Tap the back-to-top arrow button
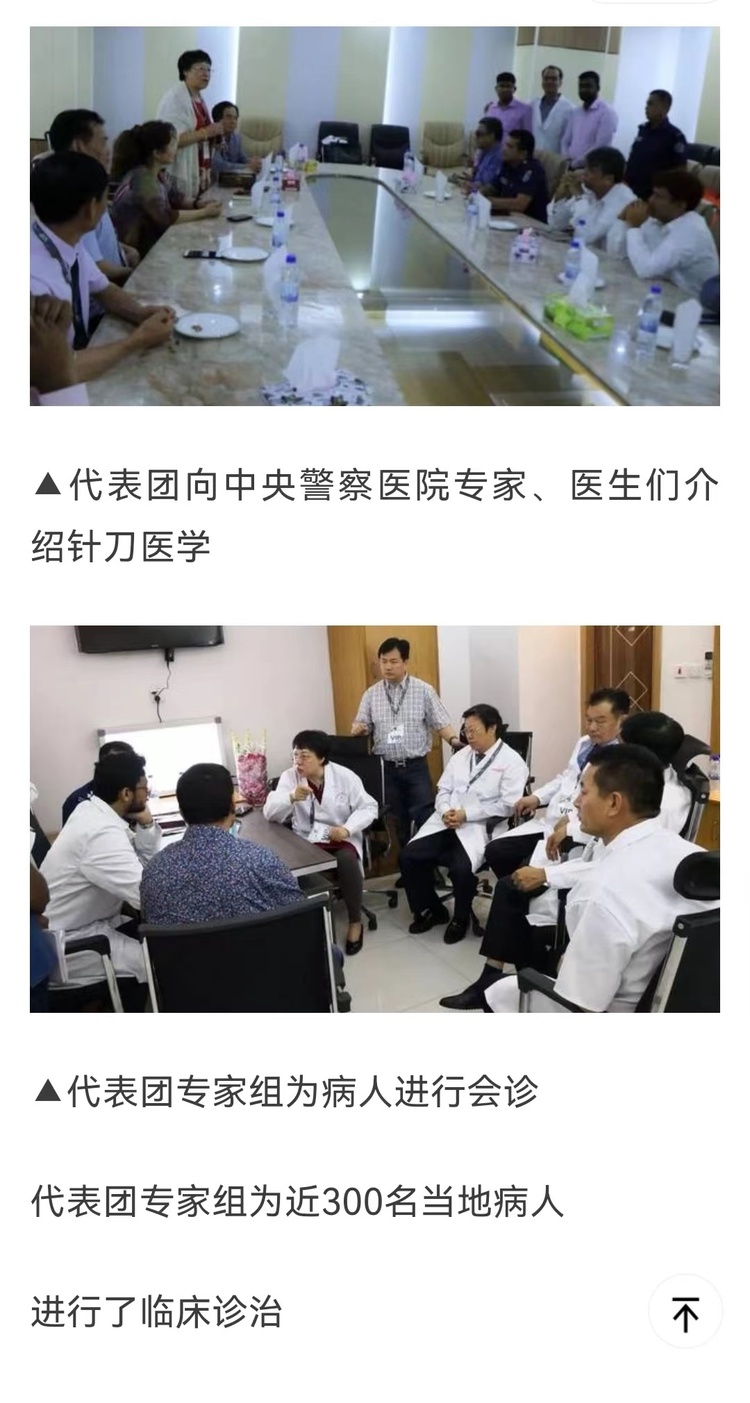The width and height of the screenshot is (750, 1403). coord(685,1311)
